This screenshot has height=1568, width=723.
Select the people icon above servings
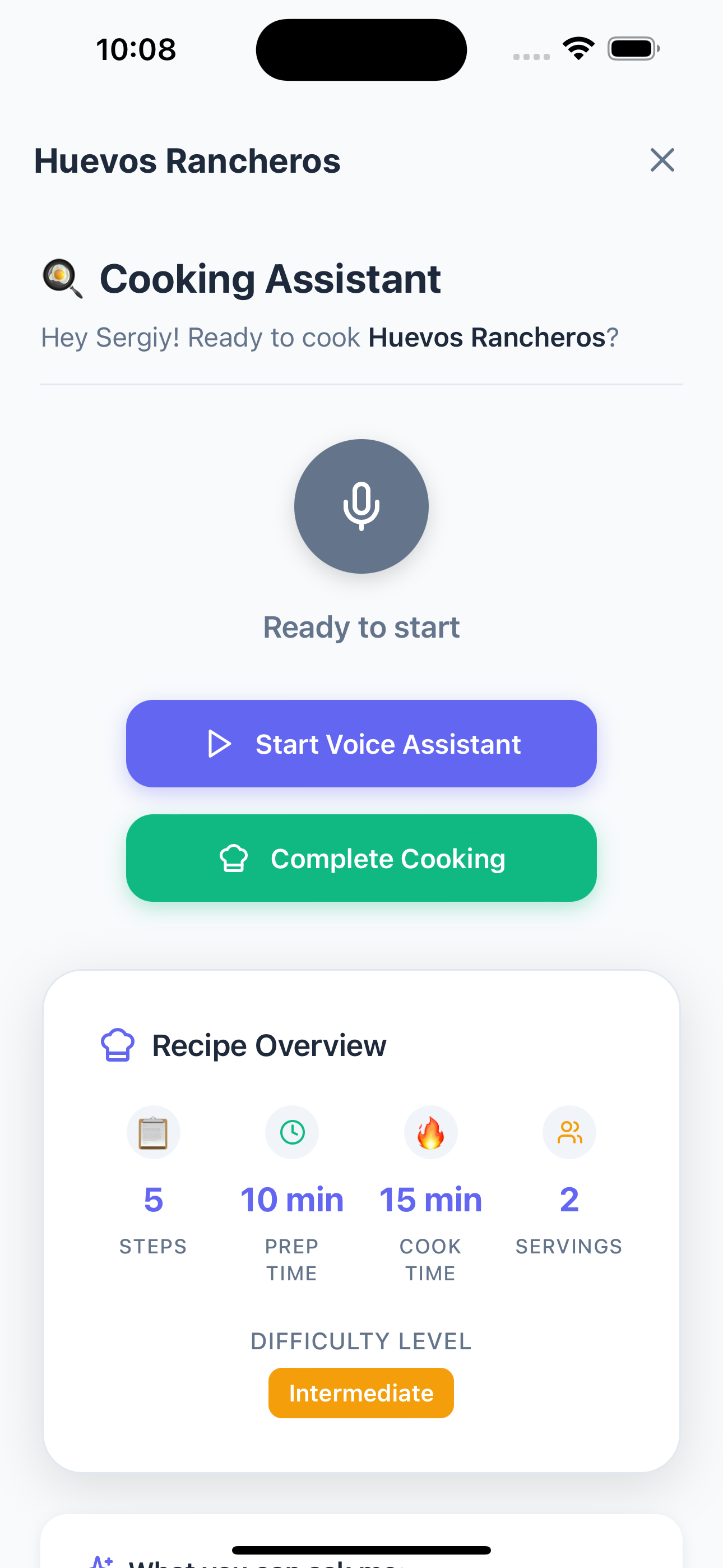pyautogui.click(x=568, y=1132)
